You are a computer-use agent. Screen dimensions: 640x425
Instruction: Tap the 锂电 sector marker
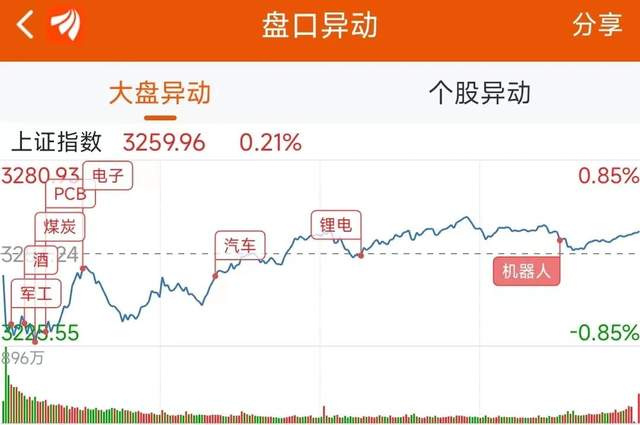point(333,226)
